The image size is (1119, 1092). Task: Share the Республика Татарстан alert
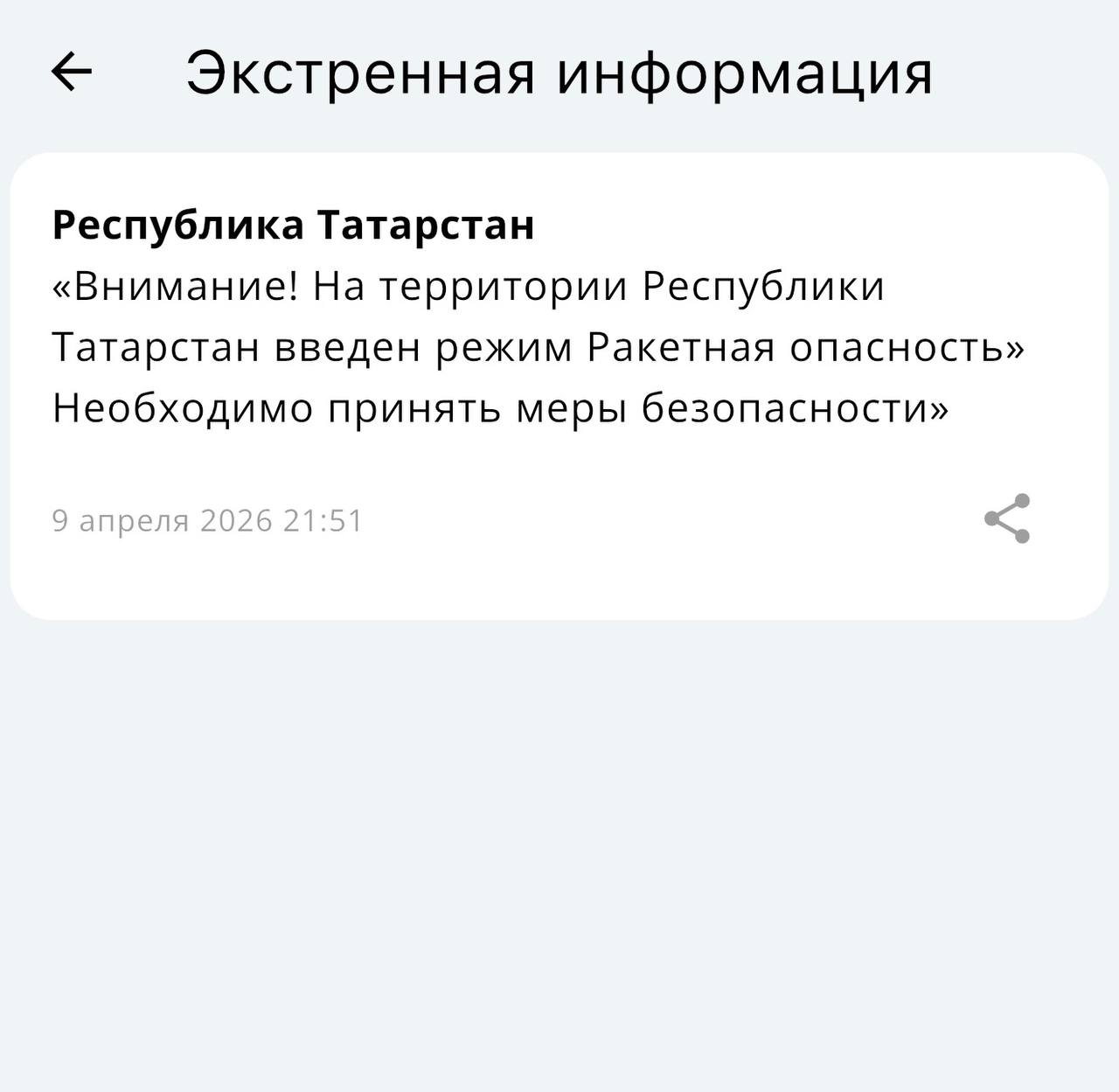[x=1007, y=518]
